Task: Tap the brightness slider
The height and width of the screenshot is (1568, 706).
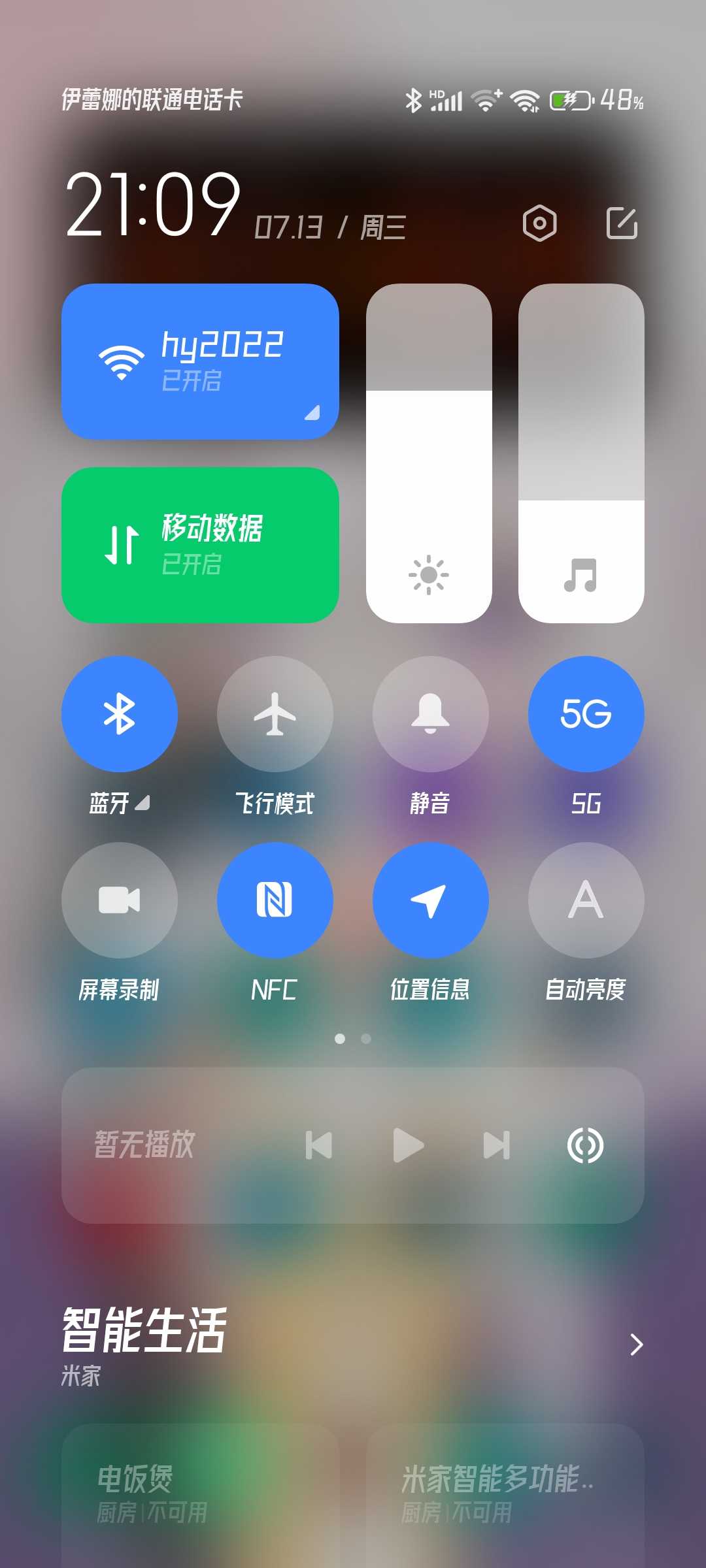Action: click(429, 453)
